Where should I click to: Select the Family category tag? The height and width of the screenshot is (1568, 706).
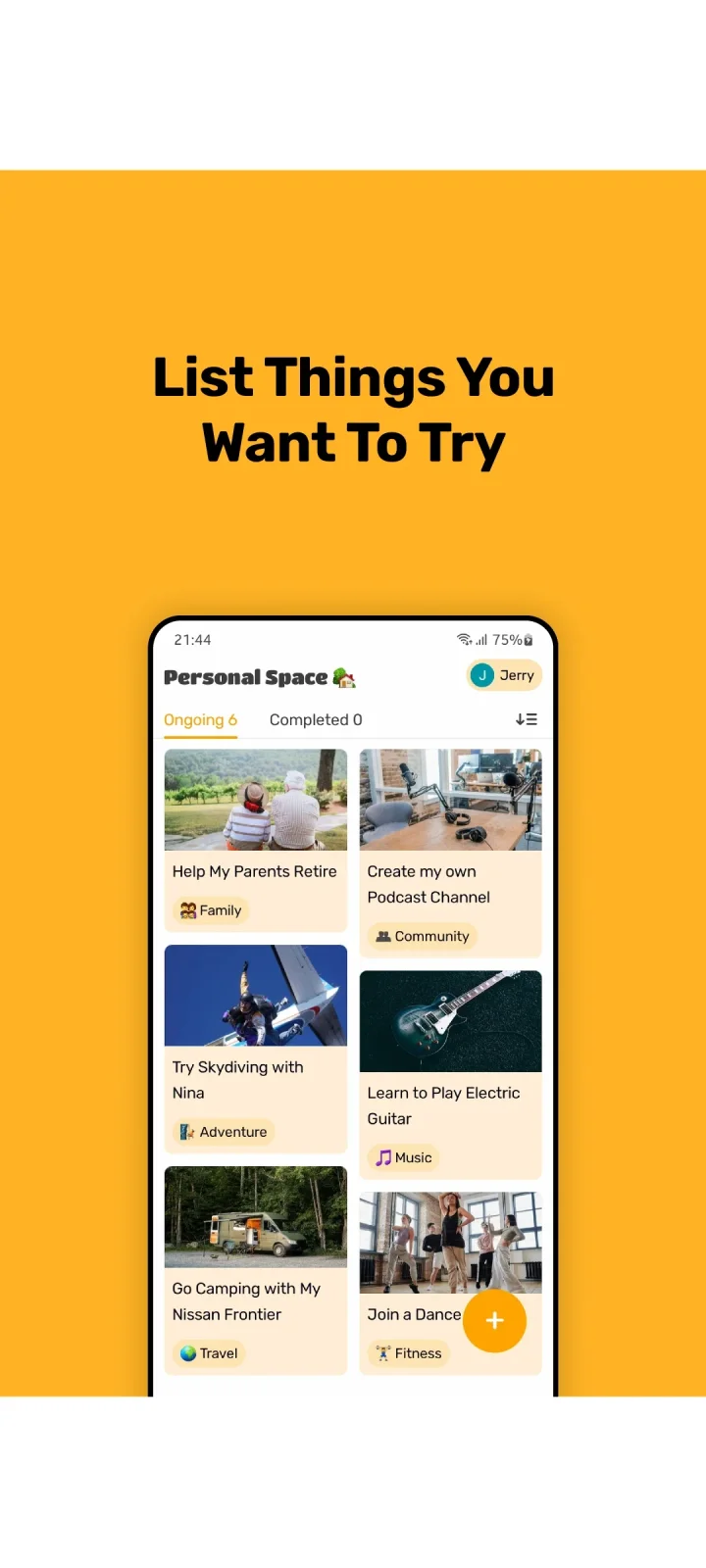(x=210, y=909)
